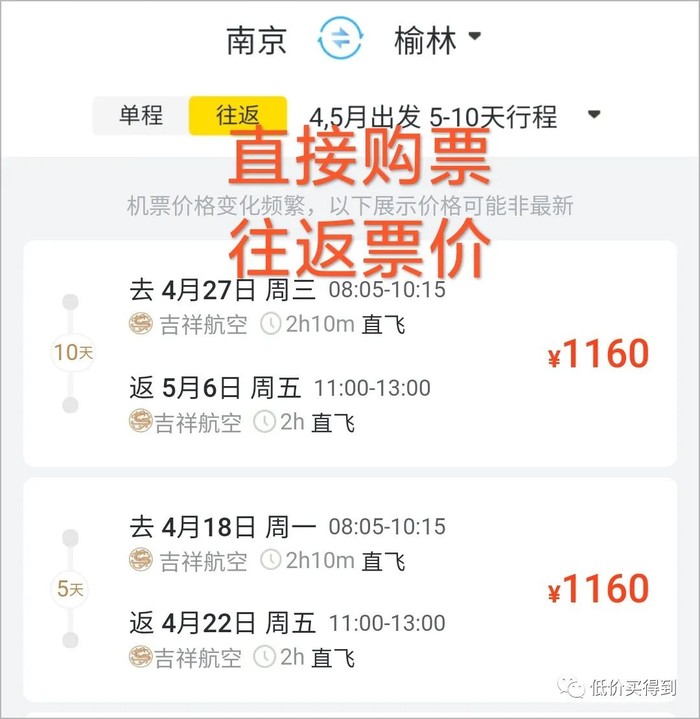
Task: Open the 4月18日 to 4月22日 round trip
Action: (x=349, y=590)
